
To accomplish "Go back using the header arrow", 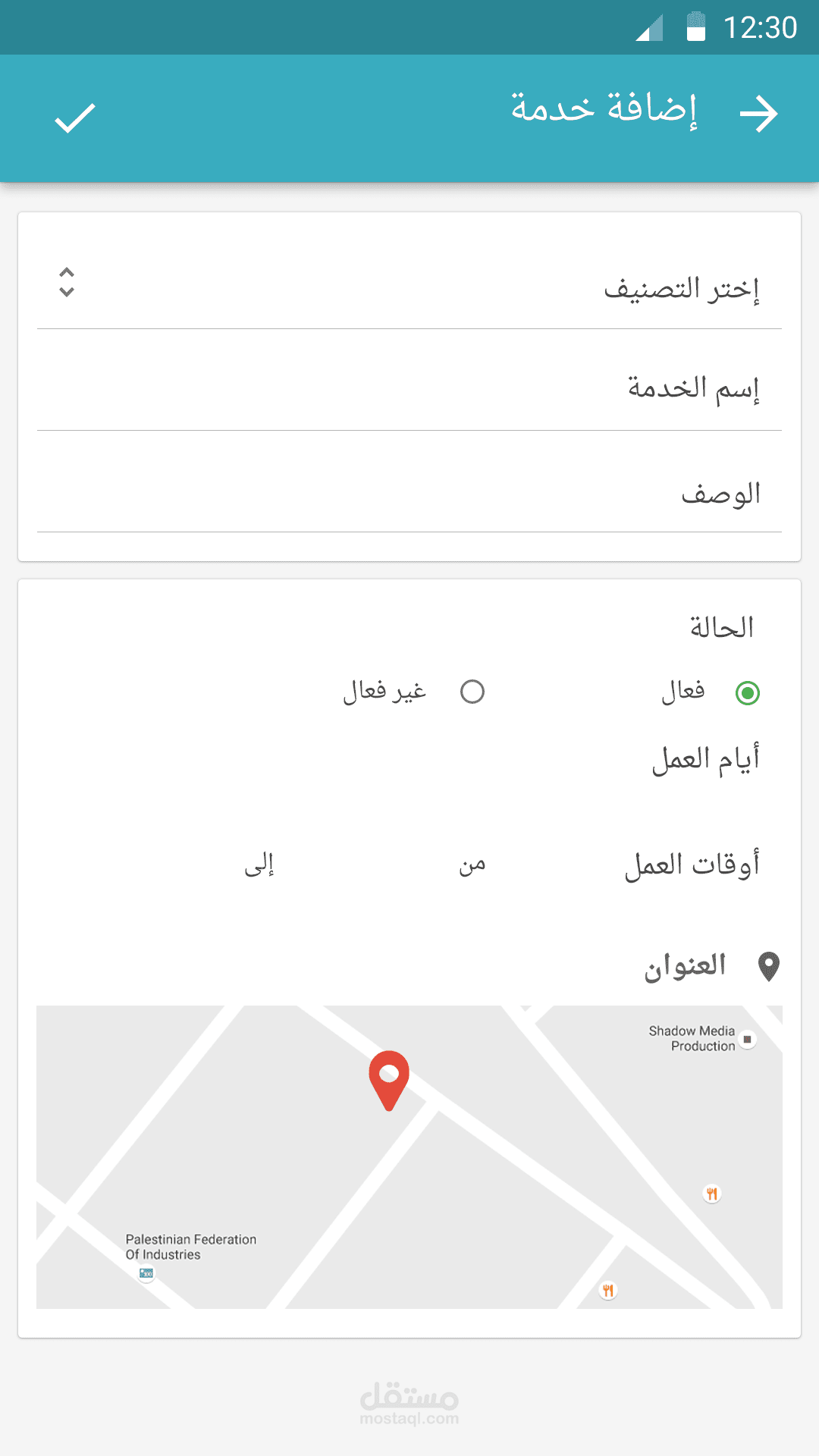I will pyautogui.click(x=758, y=115).
